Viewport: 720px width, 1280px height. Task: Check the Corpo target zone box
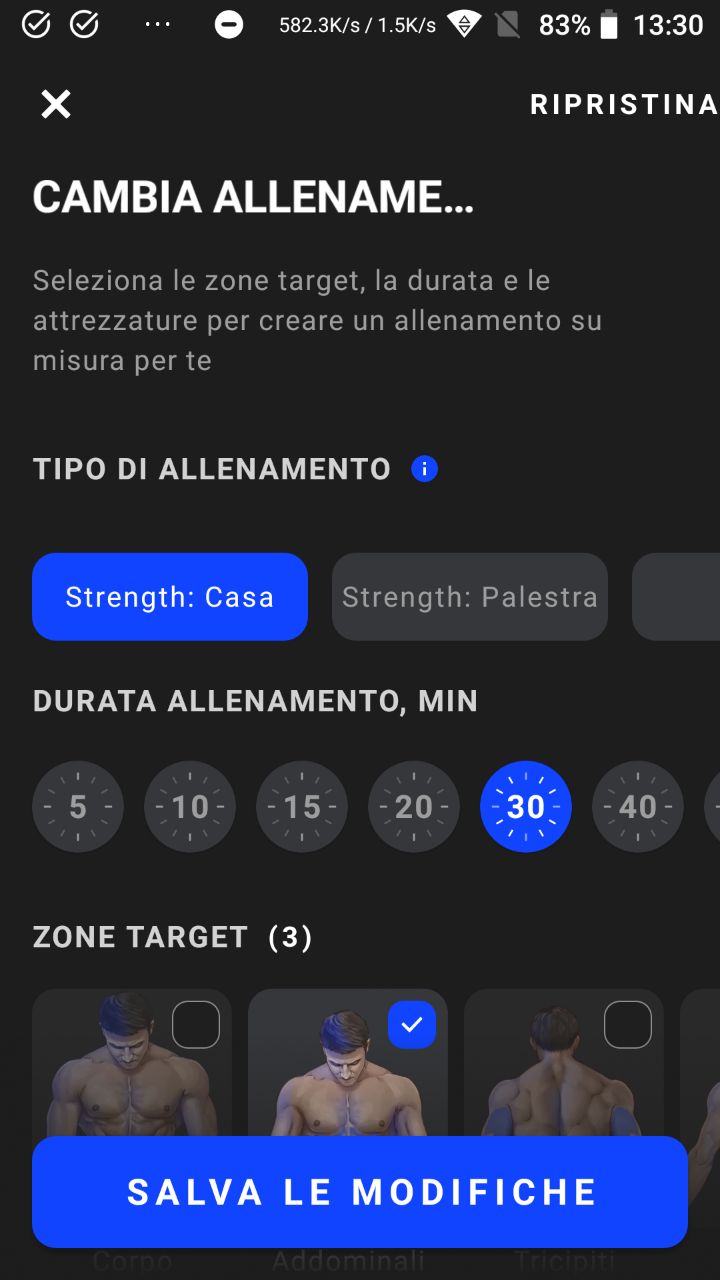[x=196, y=1025]
